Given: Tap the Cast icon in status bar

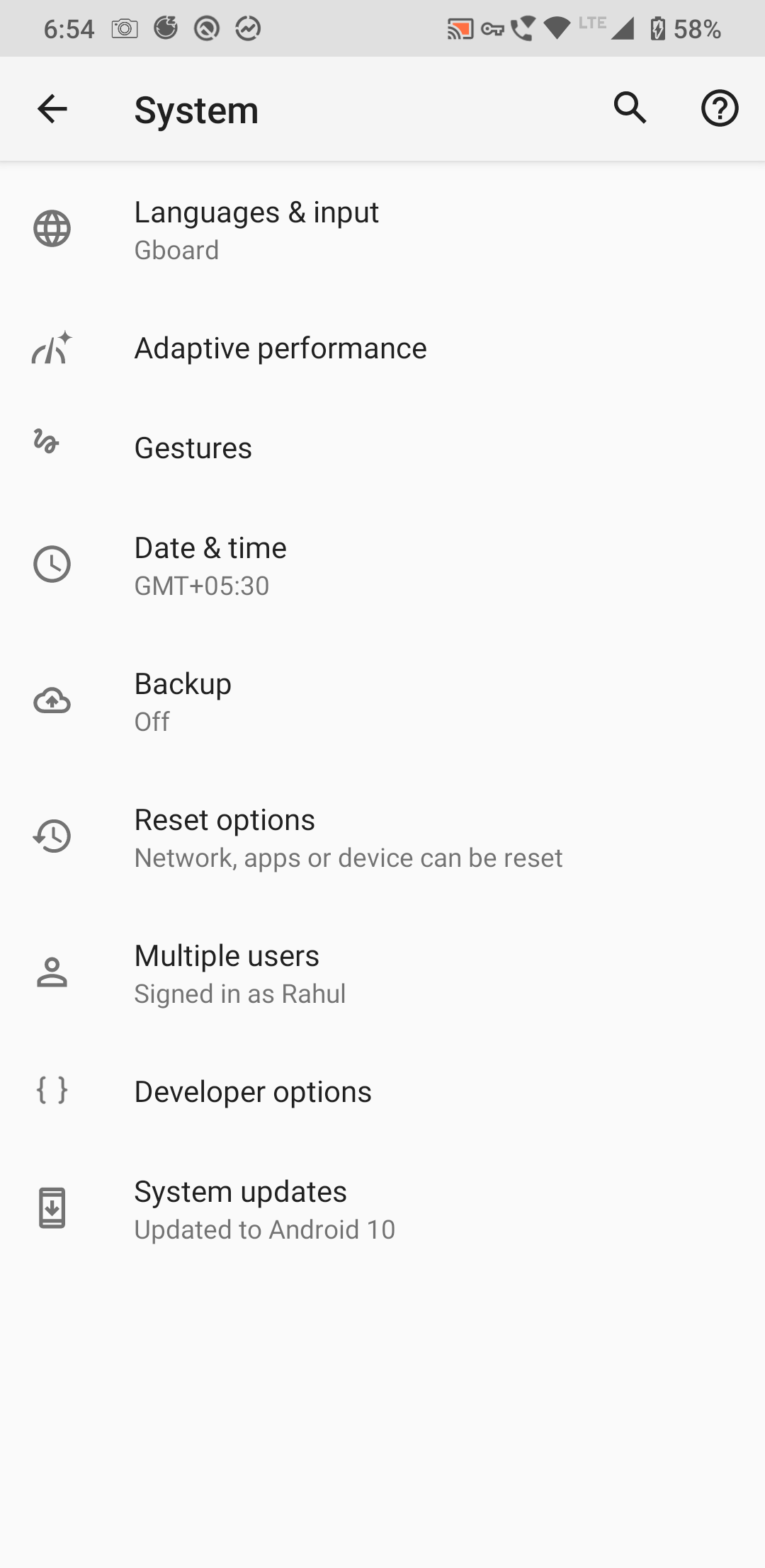Looking at the screenshot, I should coord(459,28).
